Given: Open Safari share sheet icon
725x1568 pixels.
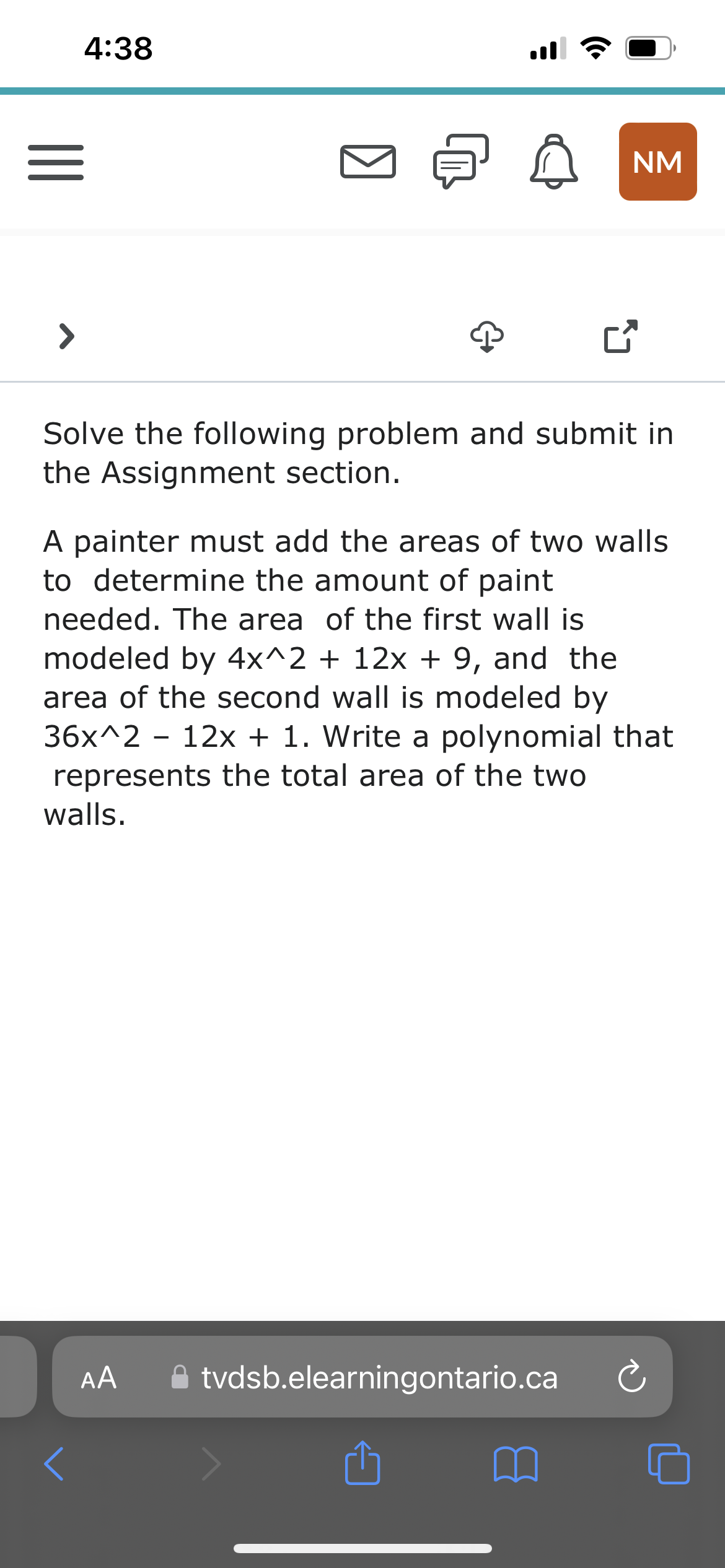Looking at the screenshot, I should [362, 1465].
